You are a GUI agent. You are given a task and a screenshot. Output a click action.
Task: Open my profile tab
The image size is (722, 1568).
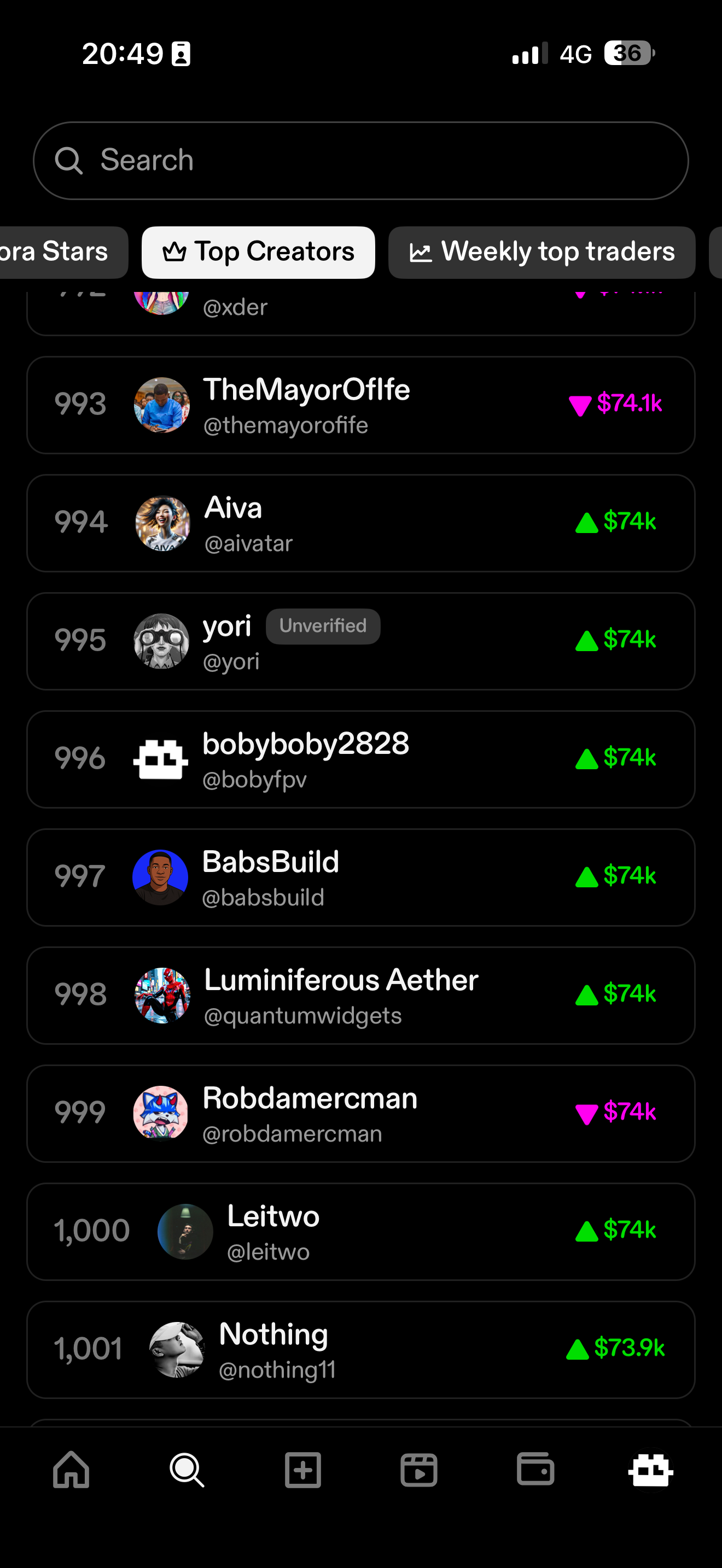coord(651,1470)
